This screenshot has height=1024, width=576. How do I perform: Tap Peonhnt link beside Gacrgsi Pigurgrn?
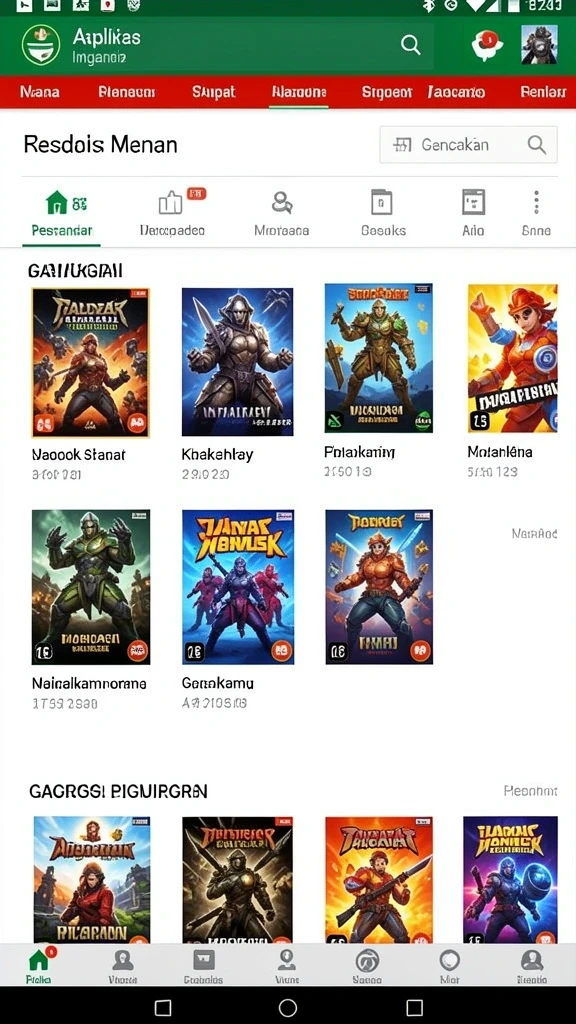tap(530, 791)
